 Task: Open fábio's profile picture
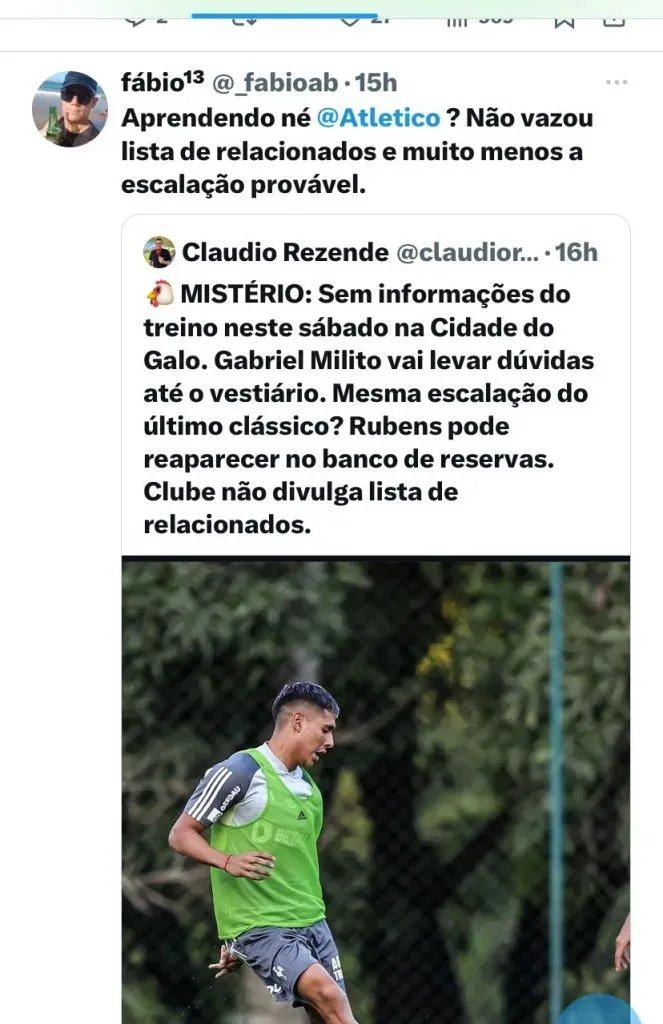pyautogui.click(x=69, y=109)
